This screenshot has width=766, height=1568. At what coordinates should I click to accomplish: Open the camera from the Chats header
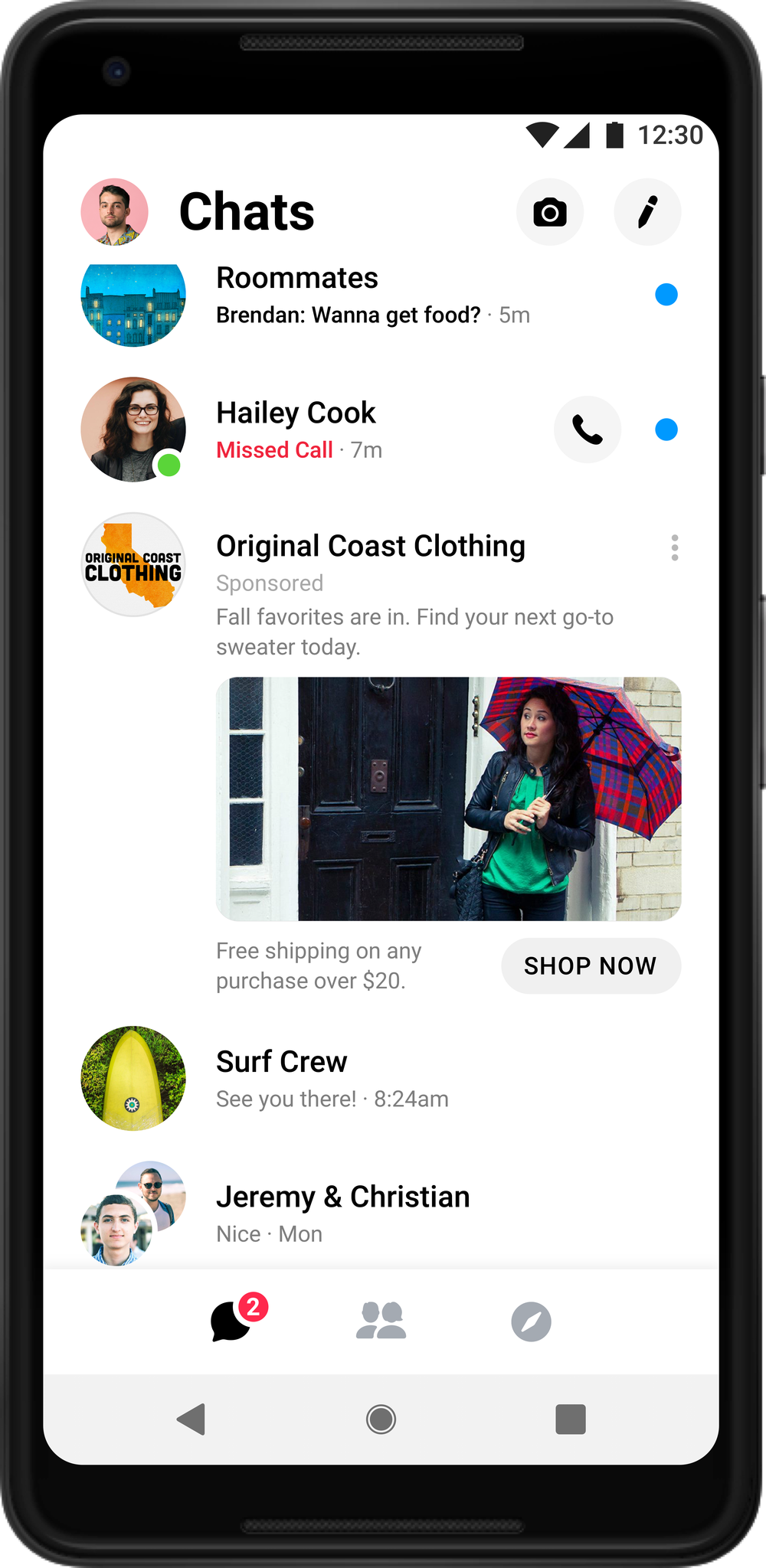pyautogui.click(x=550, y=212)
